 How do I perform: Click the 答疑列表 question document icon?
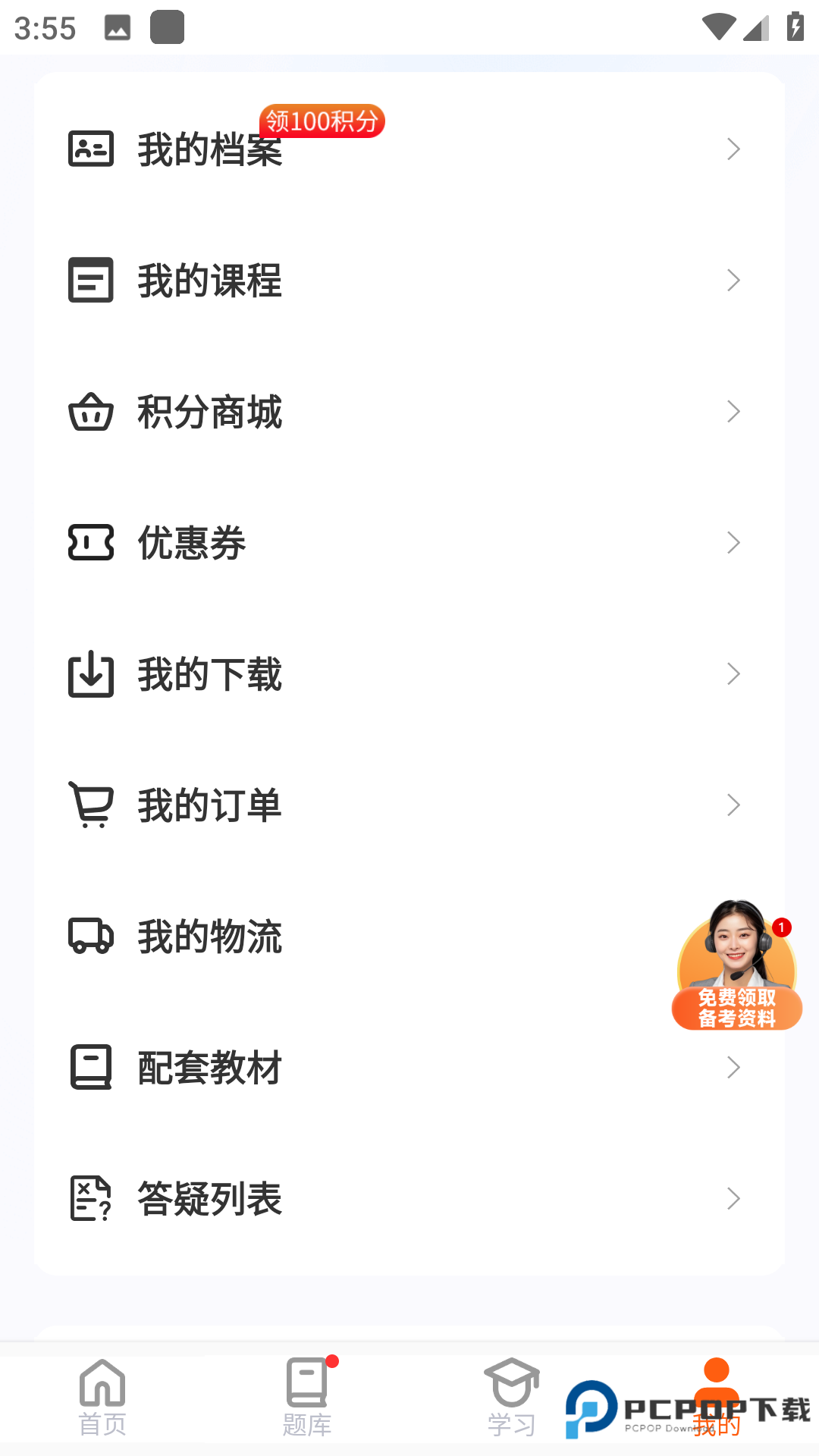tap(90, 1198)
